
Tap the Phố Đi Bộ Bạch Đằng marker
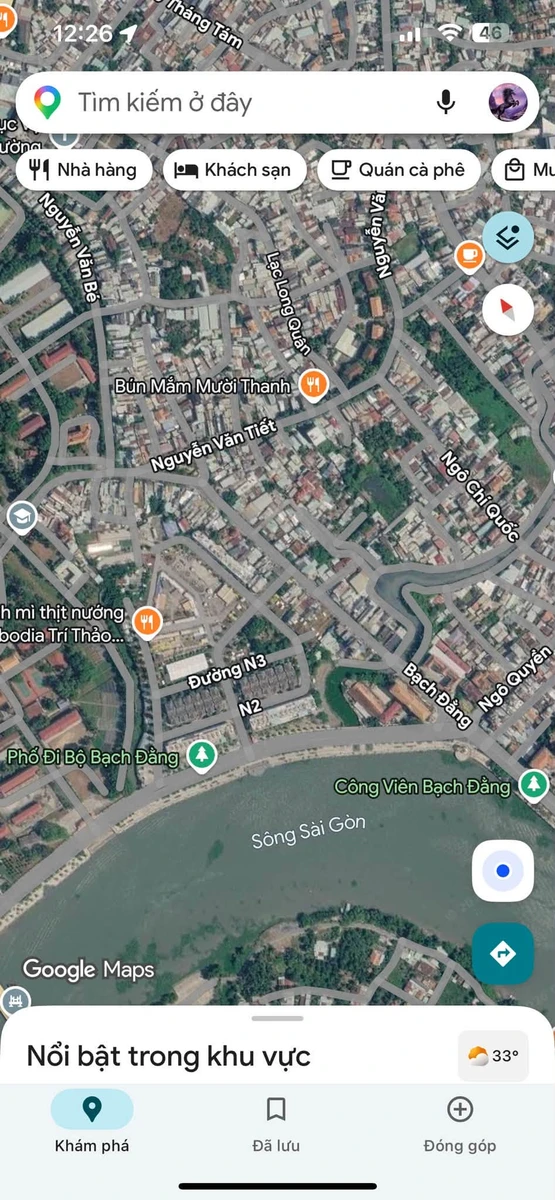click(202, 756)
